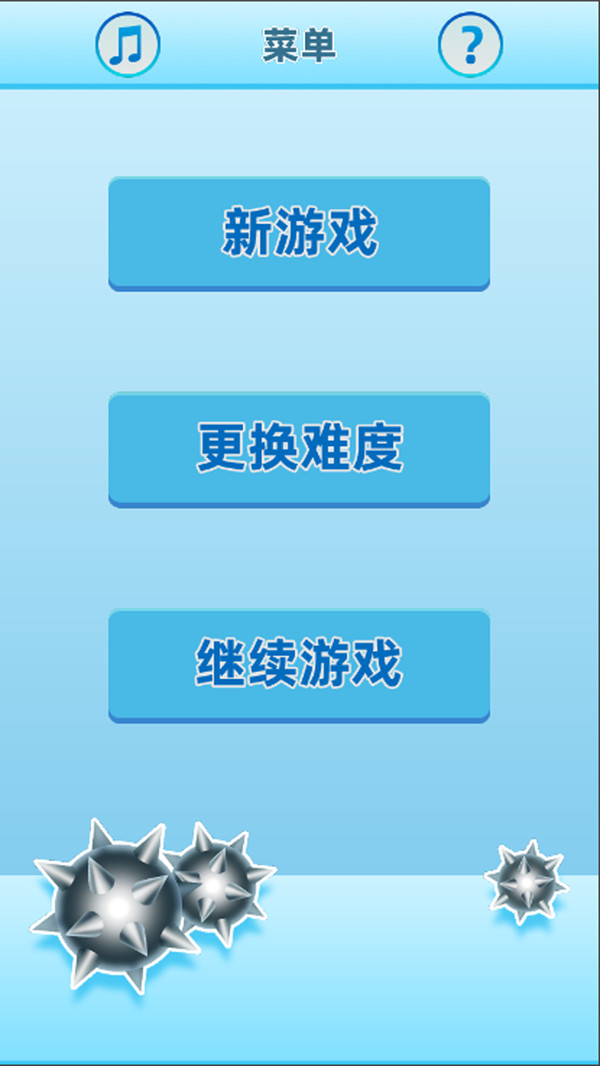Tap 继续游戏 to continue the game
Screen dimensions: 600x1066
[299, 665]
